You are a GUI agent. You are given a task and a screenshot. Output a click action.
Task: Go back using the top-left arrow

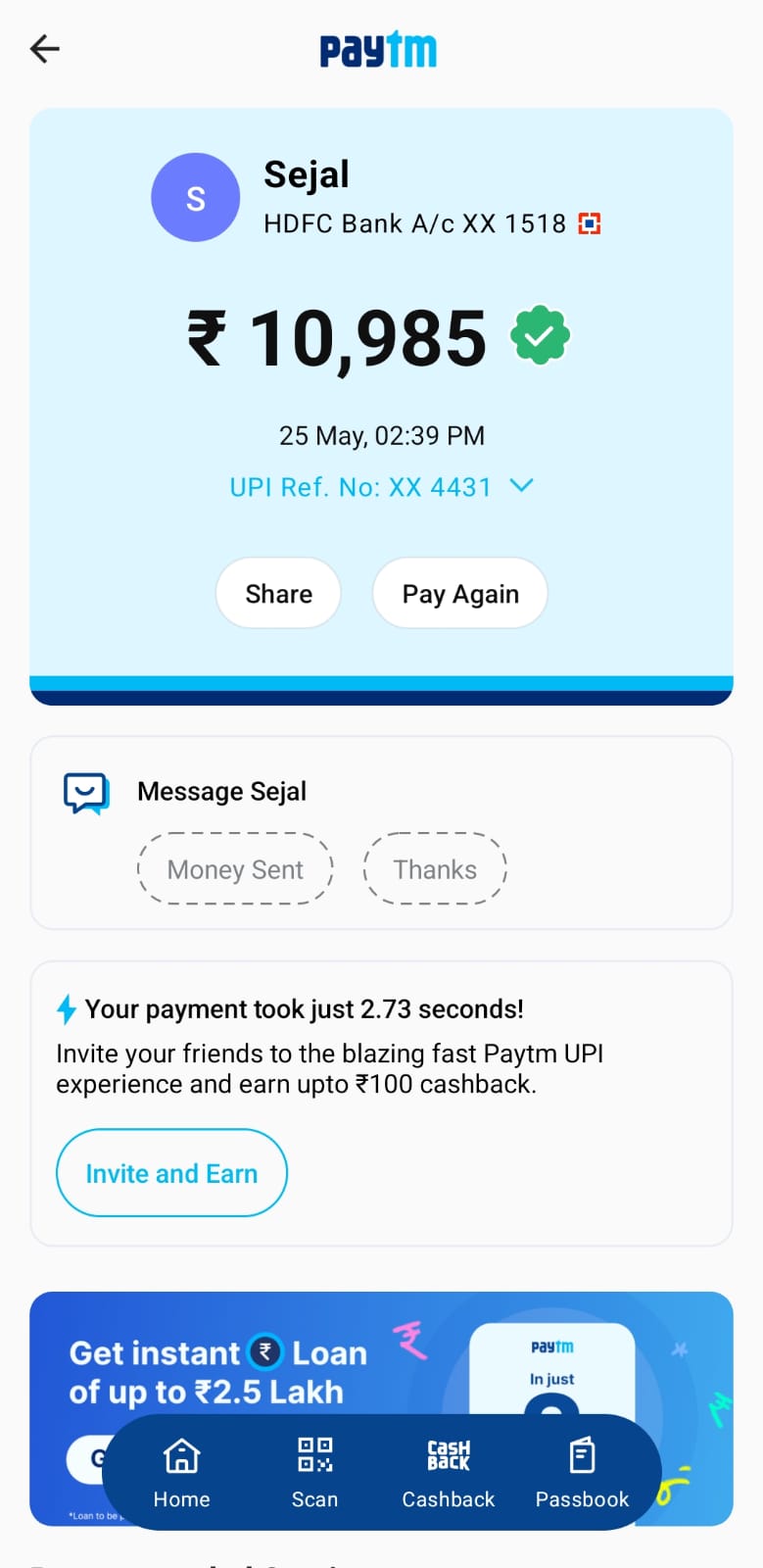45,48
